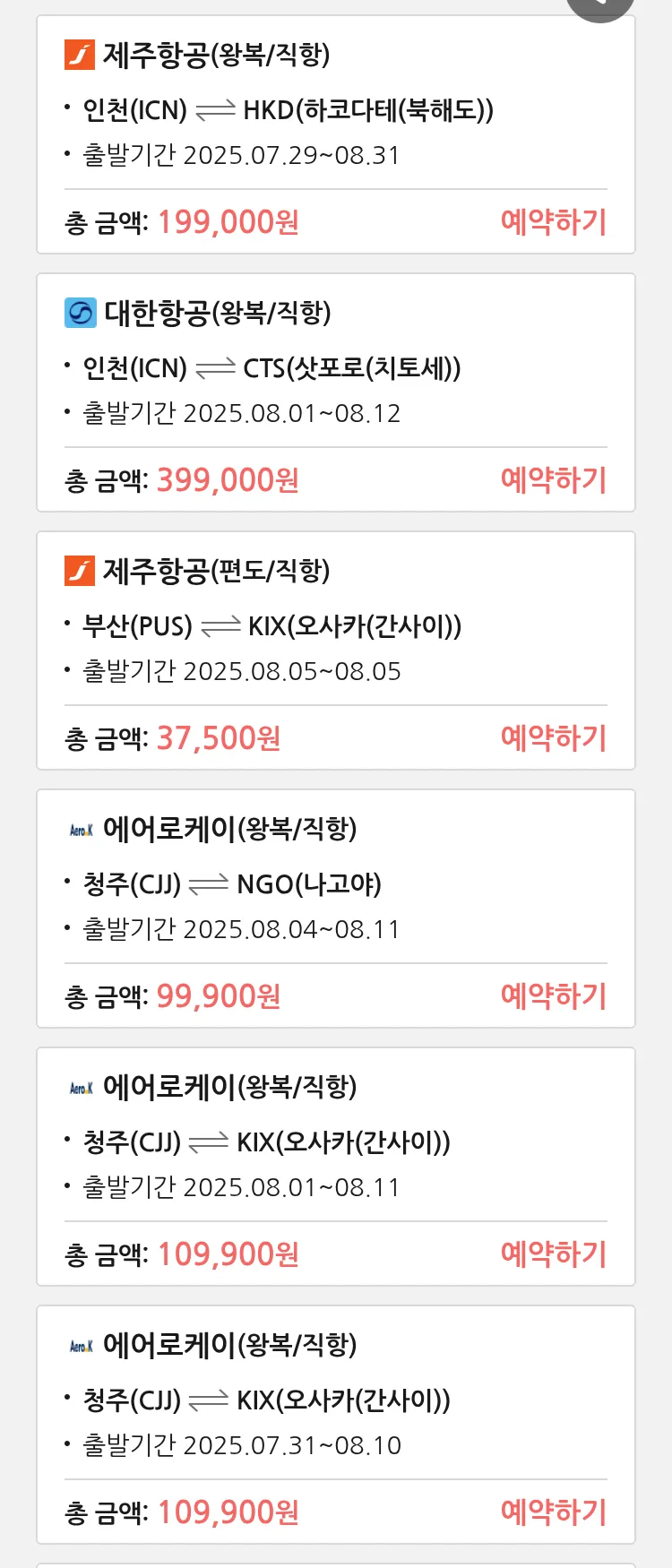Click the Aero K logo on the second Osaka card
The height and width of the screenshot is (1568, 672).
coord(82,1087)
